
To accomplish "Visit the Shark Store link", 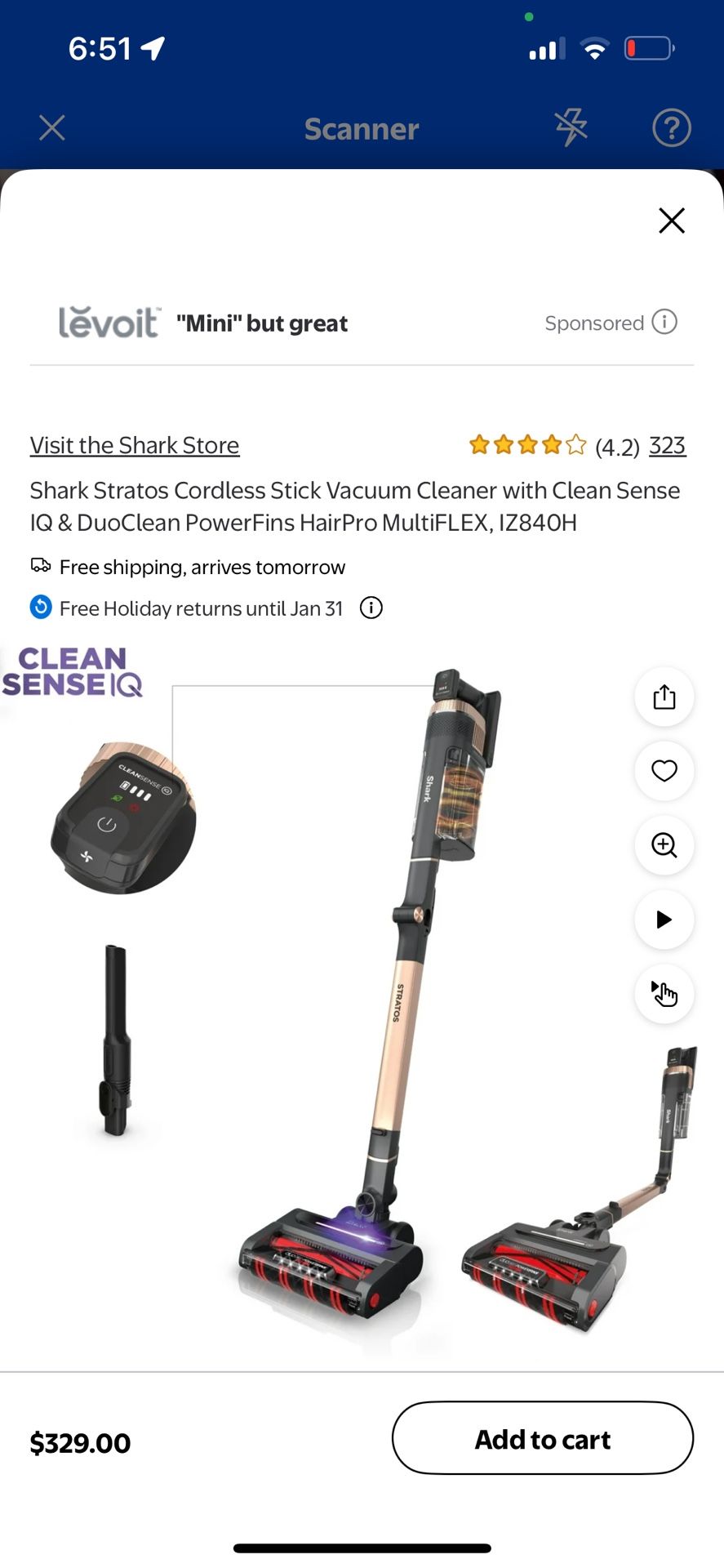I will (135, 445).
